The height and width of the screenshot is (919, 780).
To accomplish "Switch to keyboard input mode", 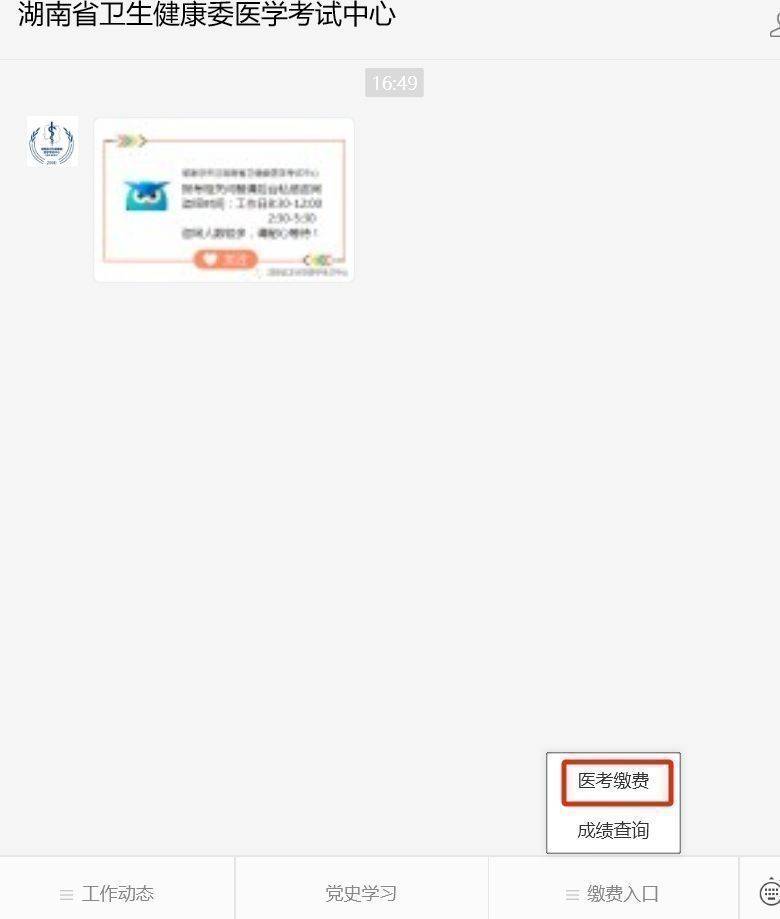I will (x=769, y=892).
